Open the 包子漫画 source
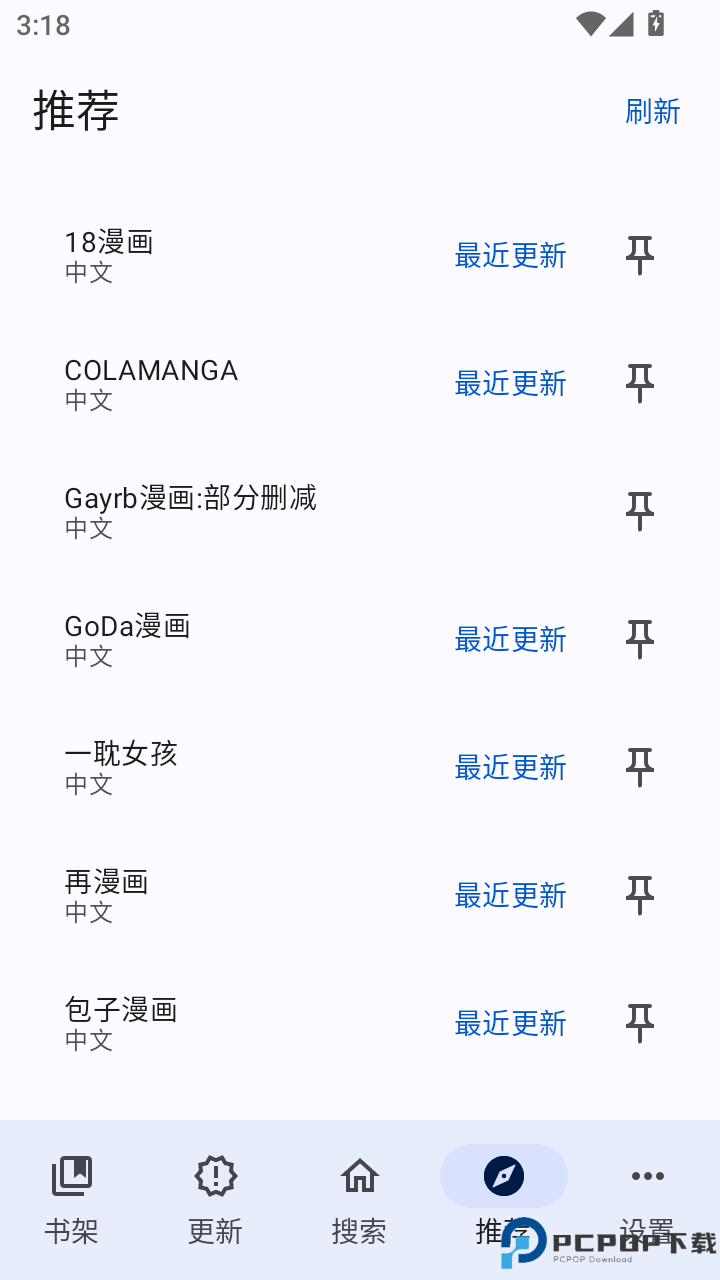The image size is (720, 1280). (121, 1023)
